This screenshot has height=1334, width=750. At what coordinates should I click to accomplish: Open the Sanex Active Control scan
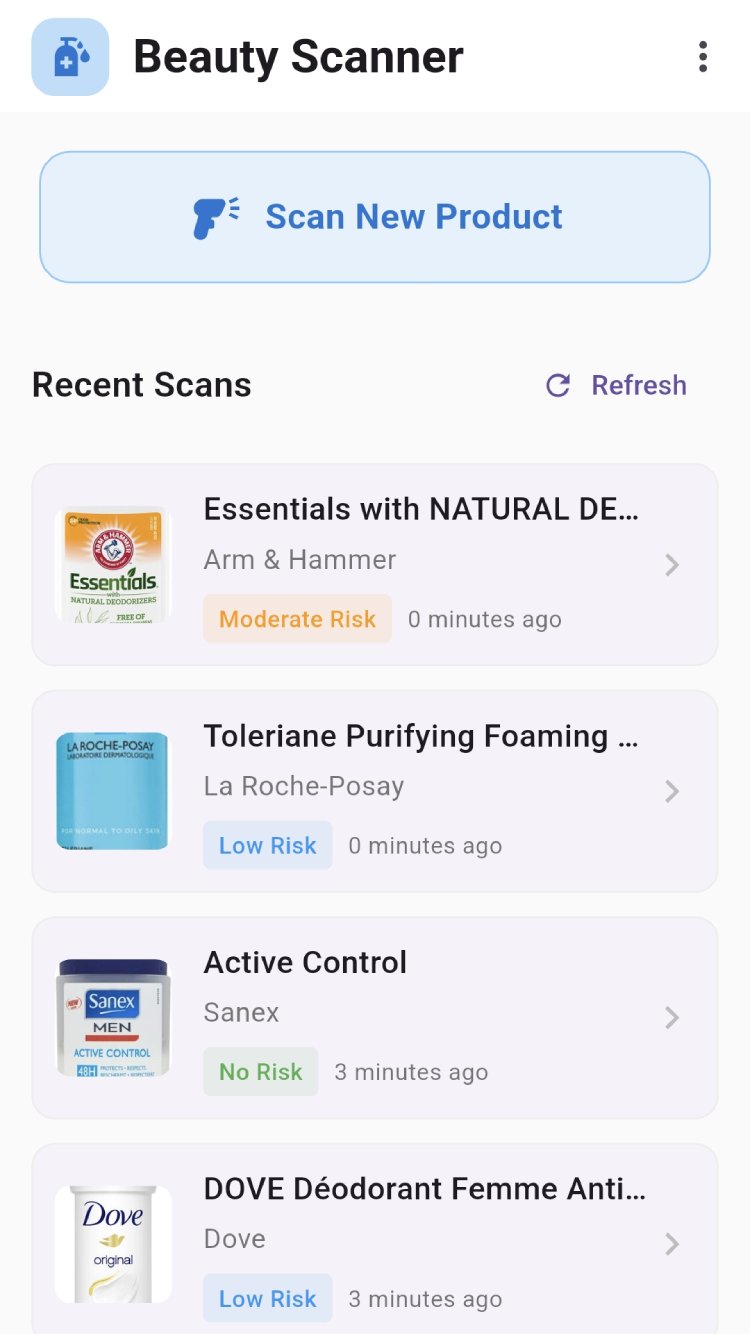point(375,1017)
